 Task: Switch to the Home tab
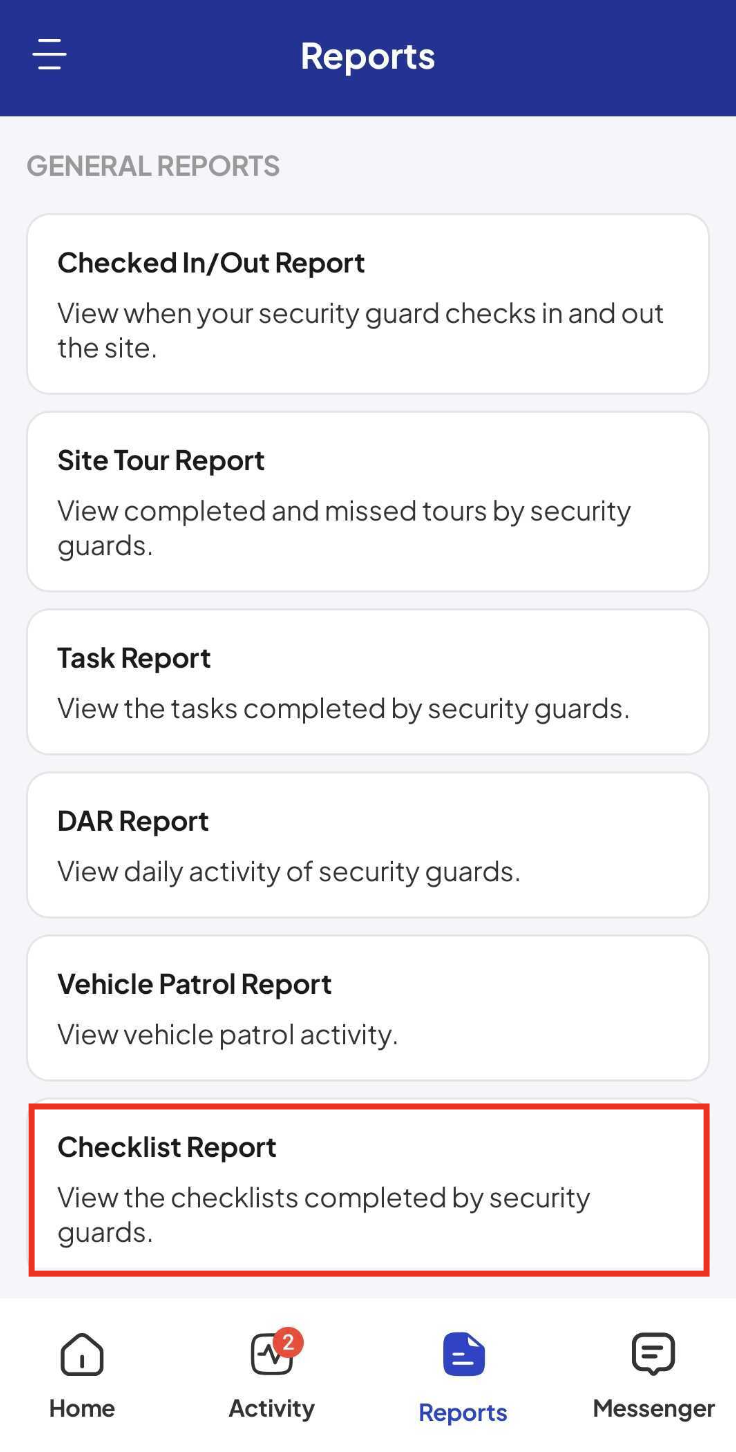pyautogui.click(x=82, y=1377)
